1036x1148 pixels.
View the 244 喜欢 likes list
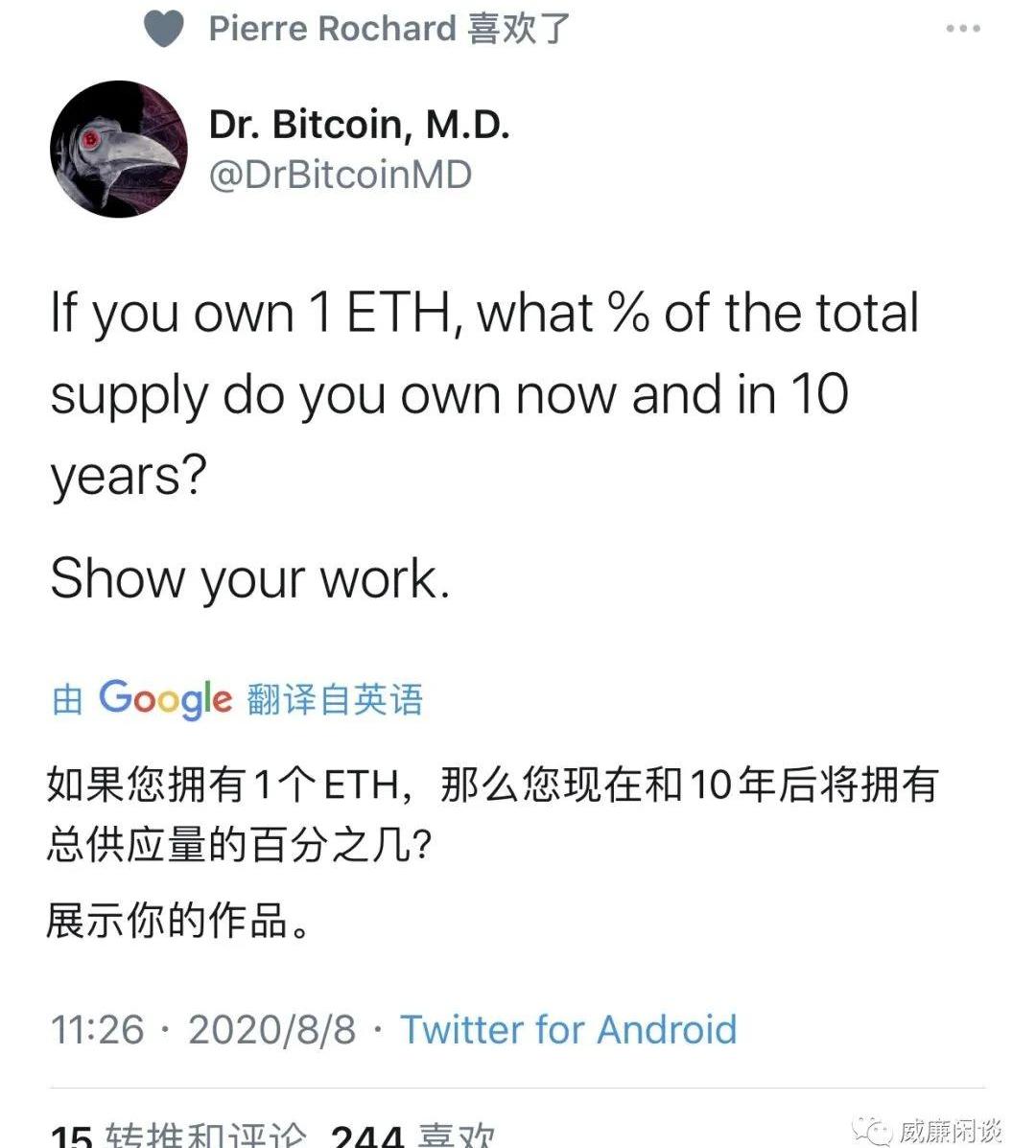(x=412, y=1135)
